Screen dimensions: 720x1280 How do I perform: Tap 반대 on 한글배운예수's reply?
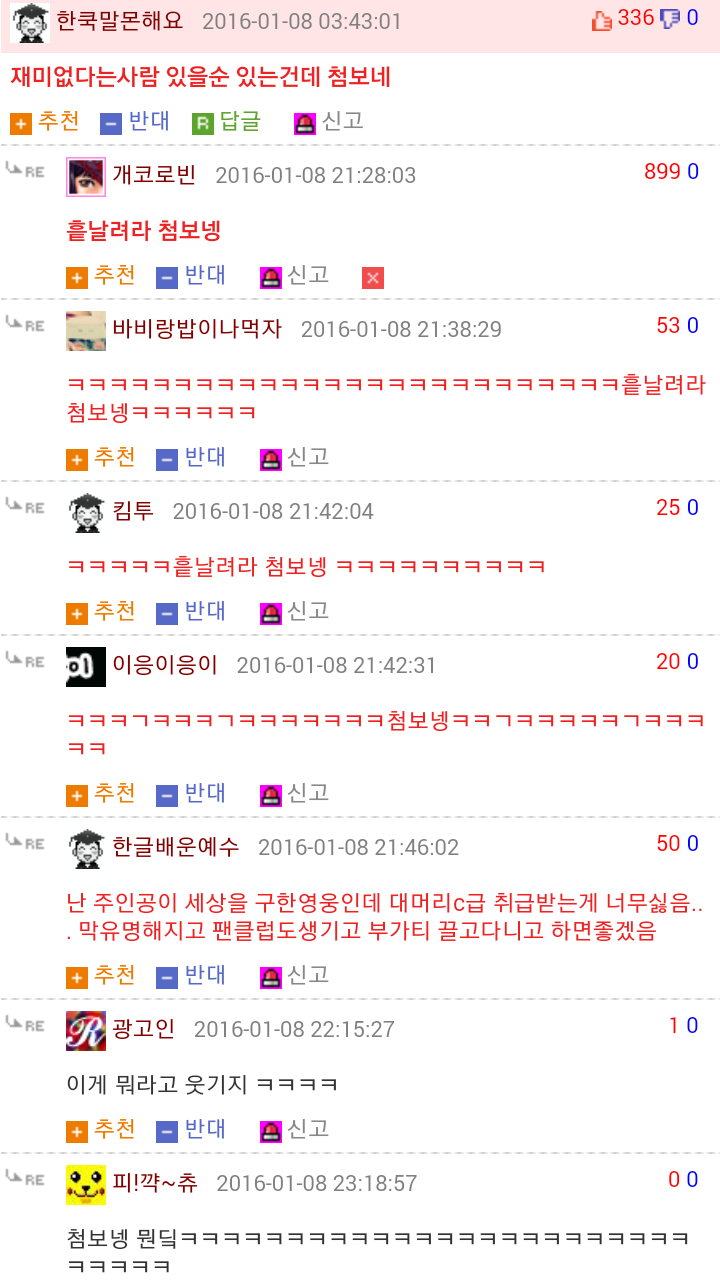pos(191,976)
